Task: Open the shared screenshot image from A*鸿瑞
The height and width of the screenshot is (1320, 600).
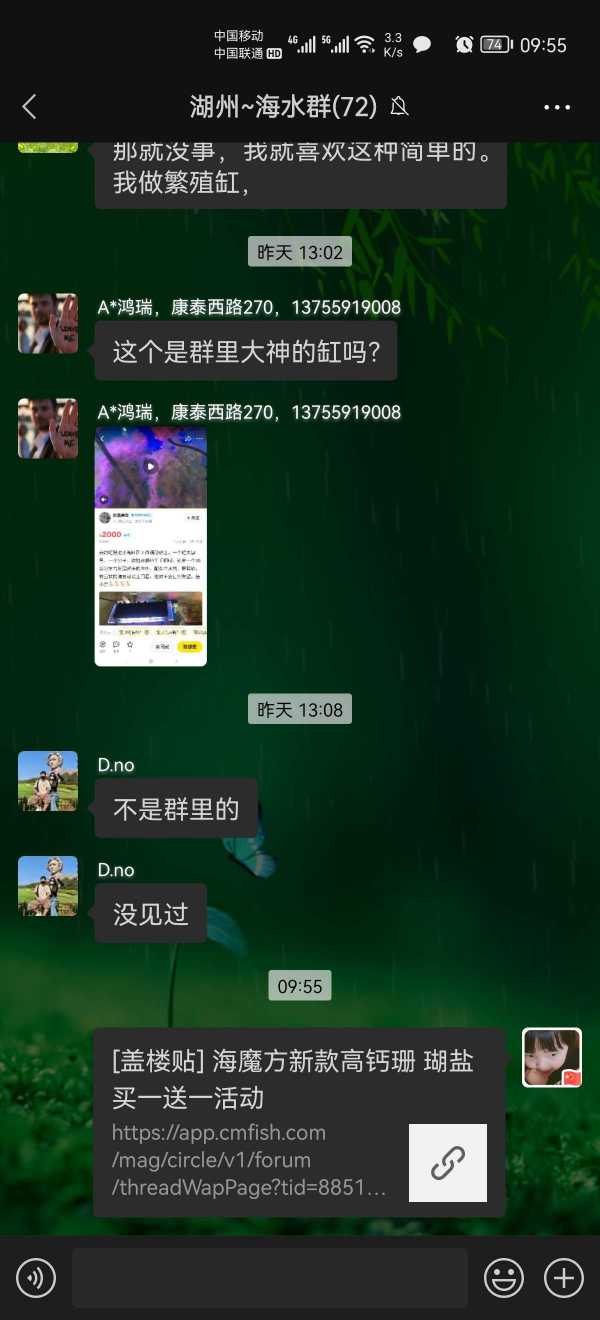Action: click(x=151, y=546)
